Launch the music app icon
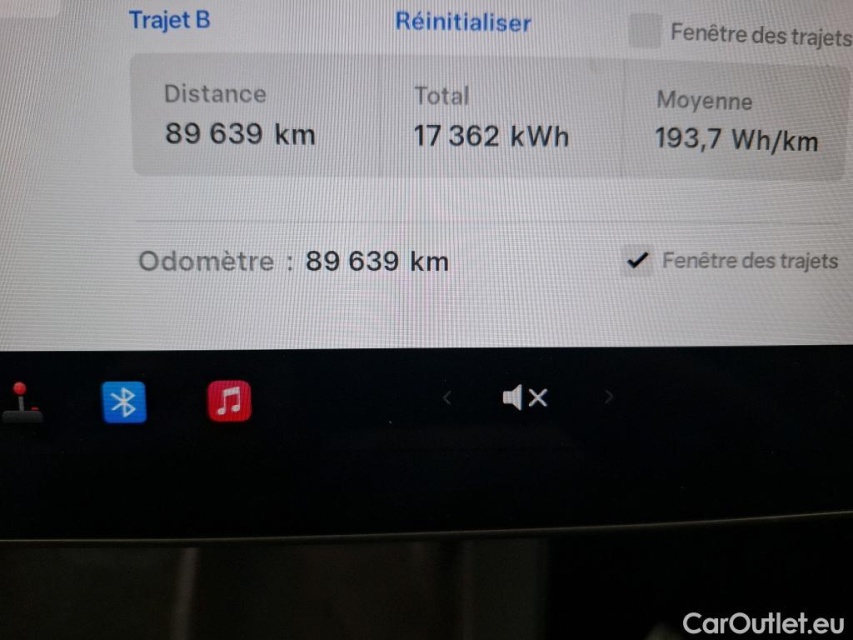Image resolution: width=853 pixels, height=640 pixels. [x=229, y=401]
